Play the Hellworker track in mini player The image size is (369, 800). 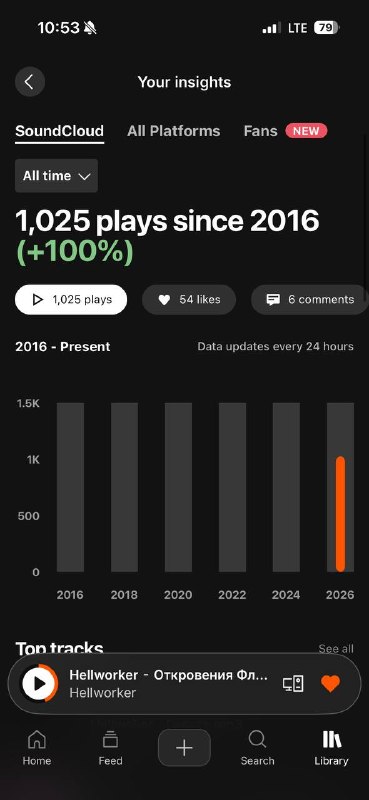point(39,683)
